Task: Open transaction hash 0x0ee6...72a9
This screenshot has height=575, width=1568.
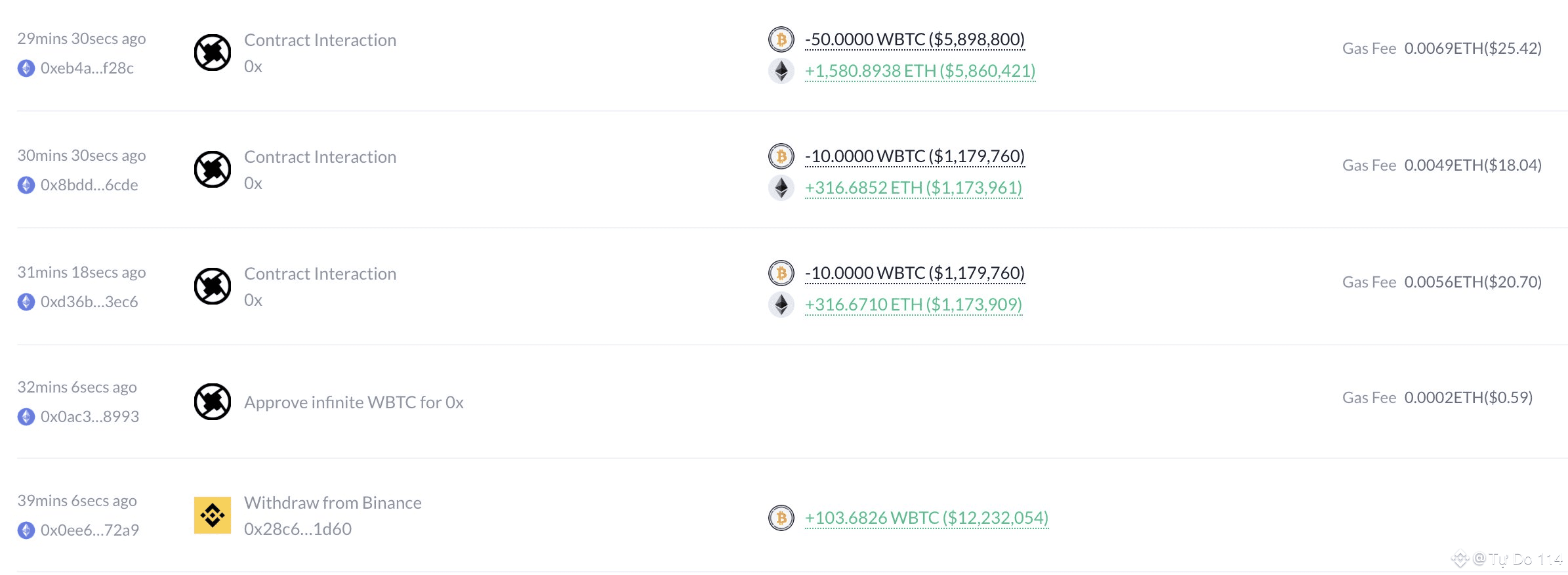Action: click(x=90, y=530)
